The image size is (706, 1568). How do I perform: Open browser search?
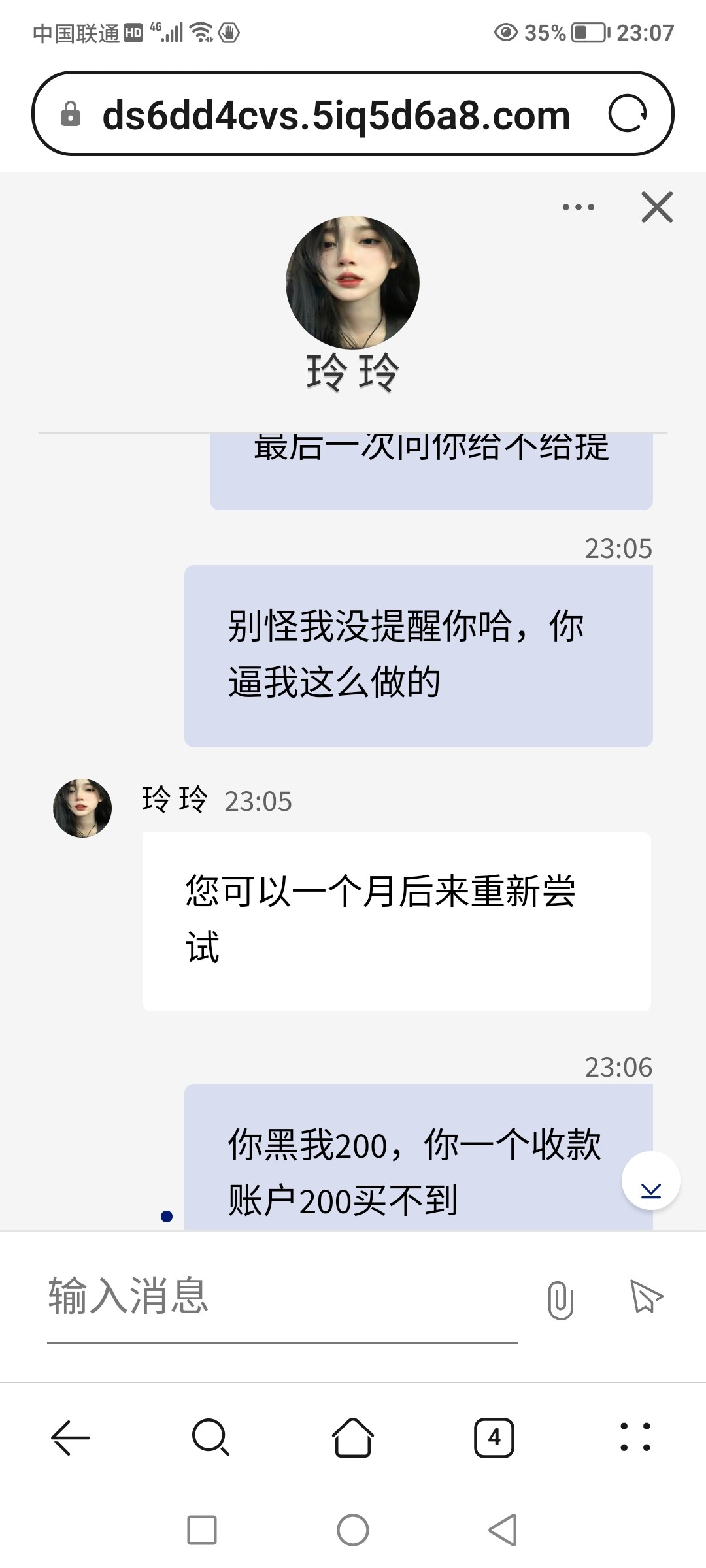210,1437
